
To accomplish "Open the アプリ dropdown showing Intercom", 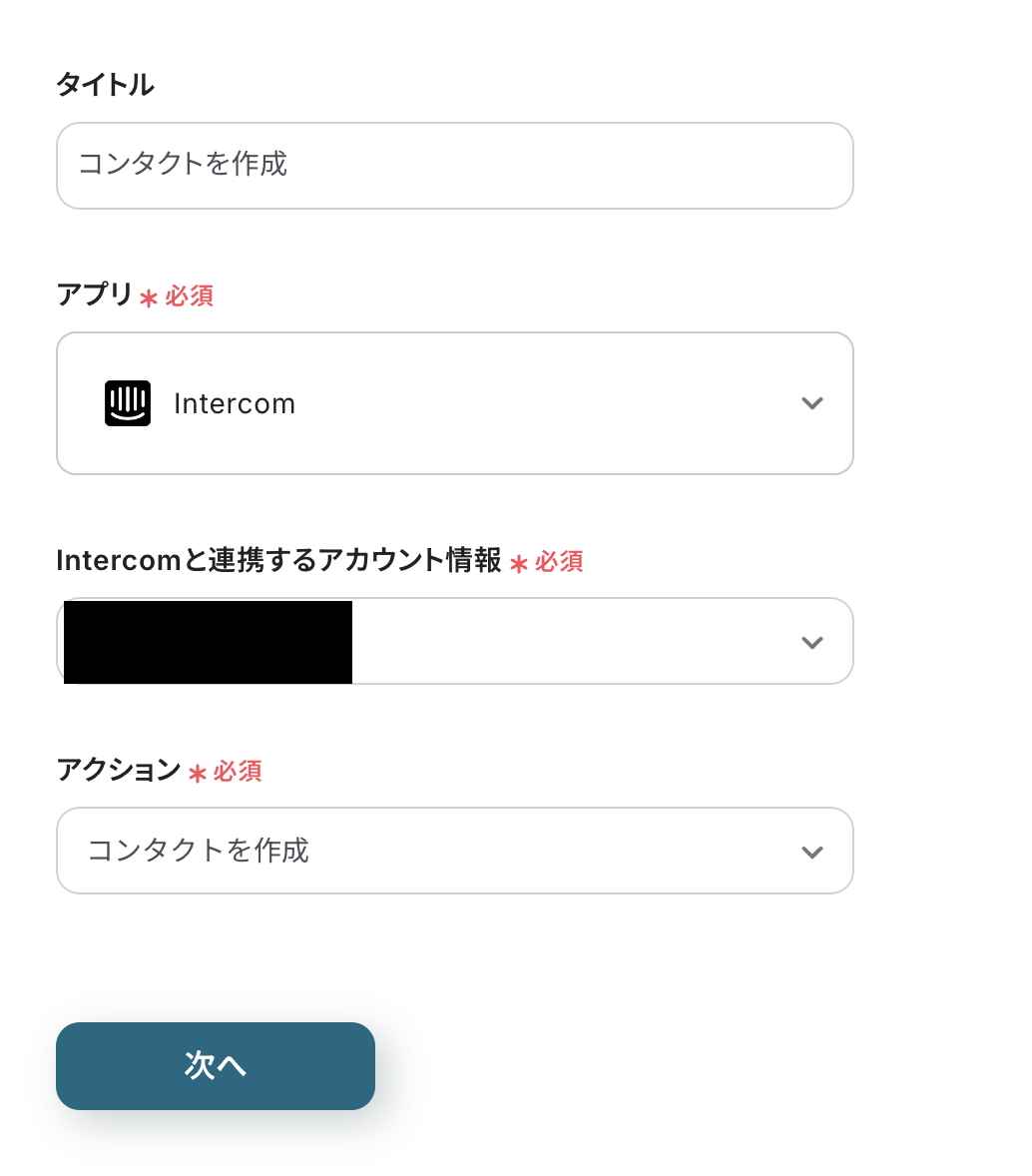I will [x=454, y=403].
